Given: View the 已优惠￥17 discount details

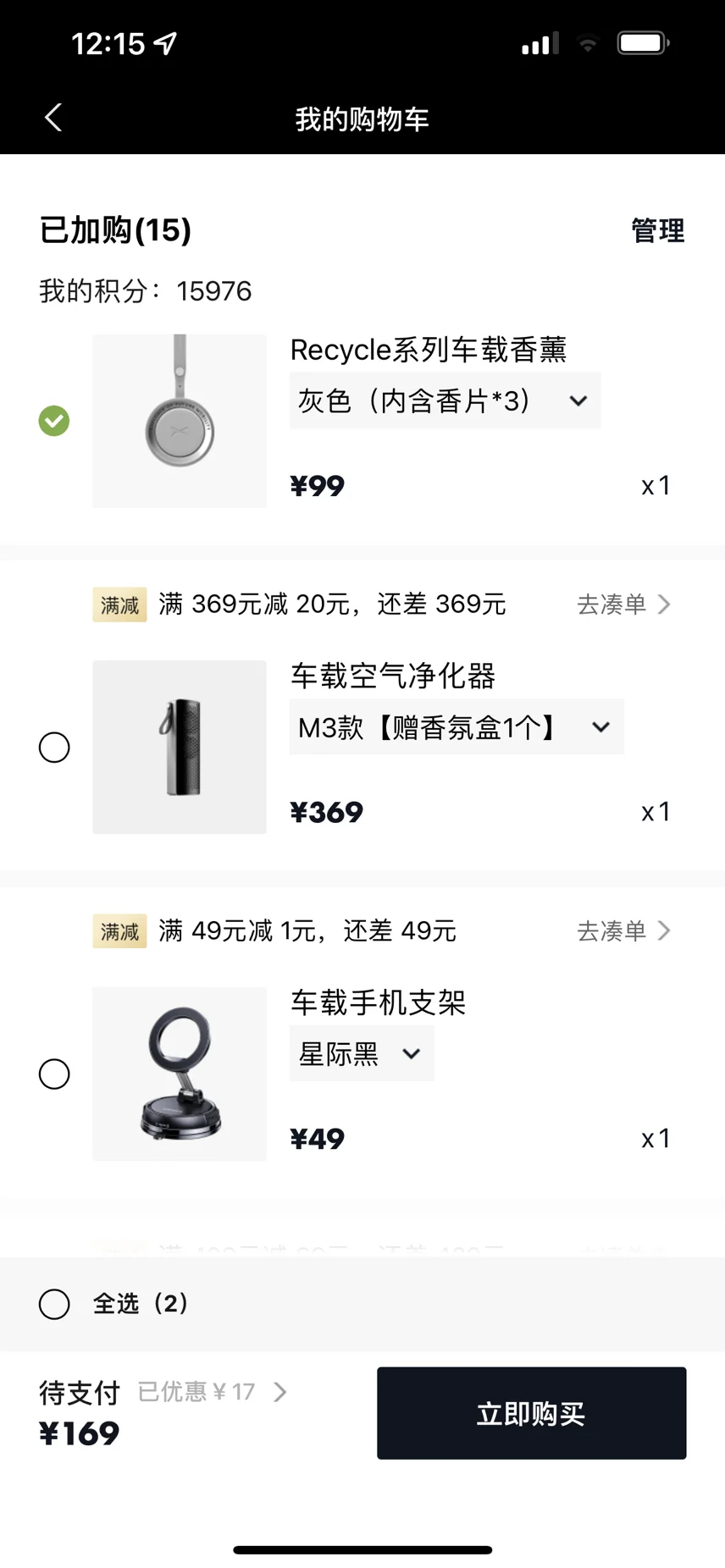Looking at the screenshot, I should [213, 1392].
